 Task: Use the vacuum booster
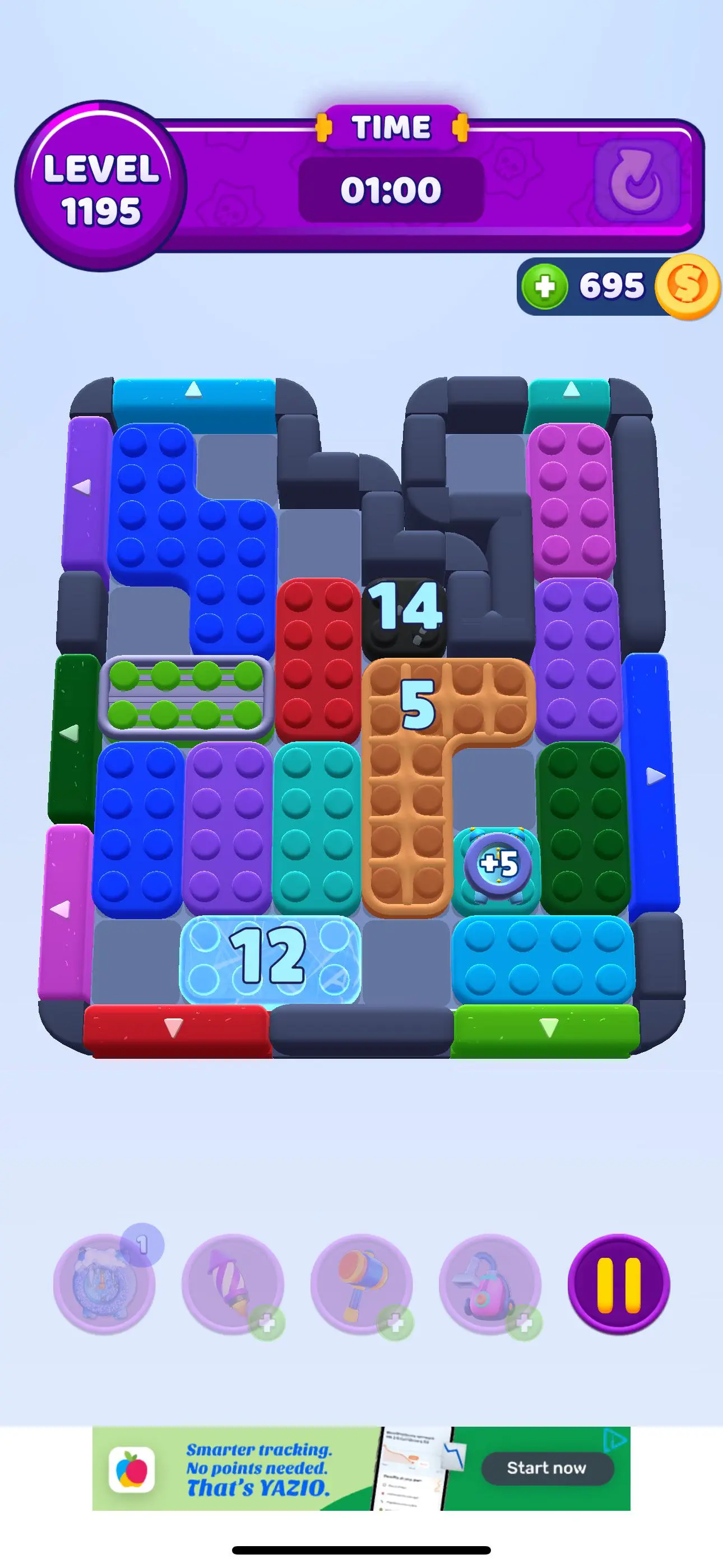490,1284
